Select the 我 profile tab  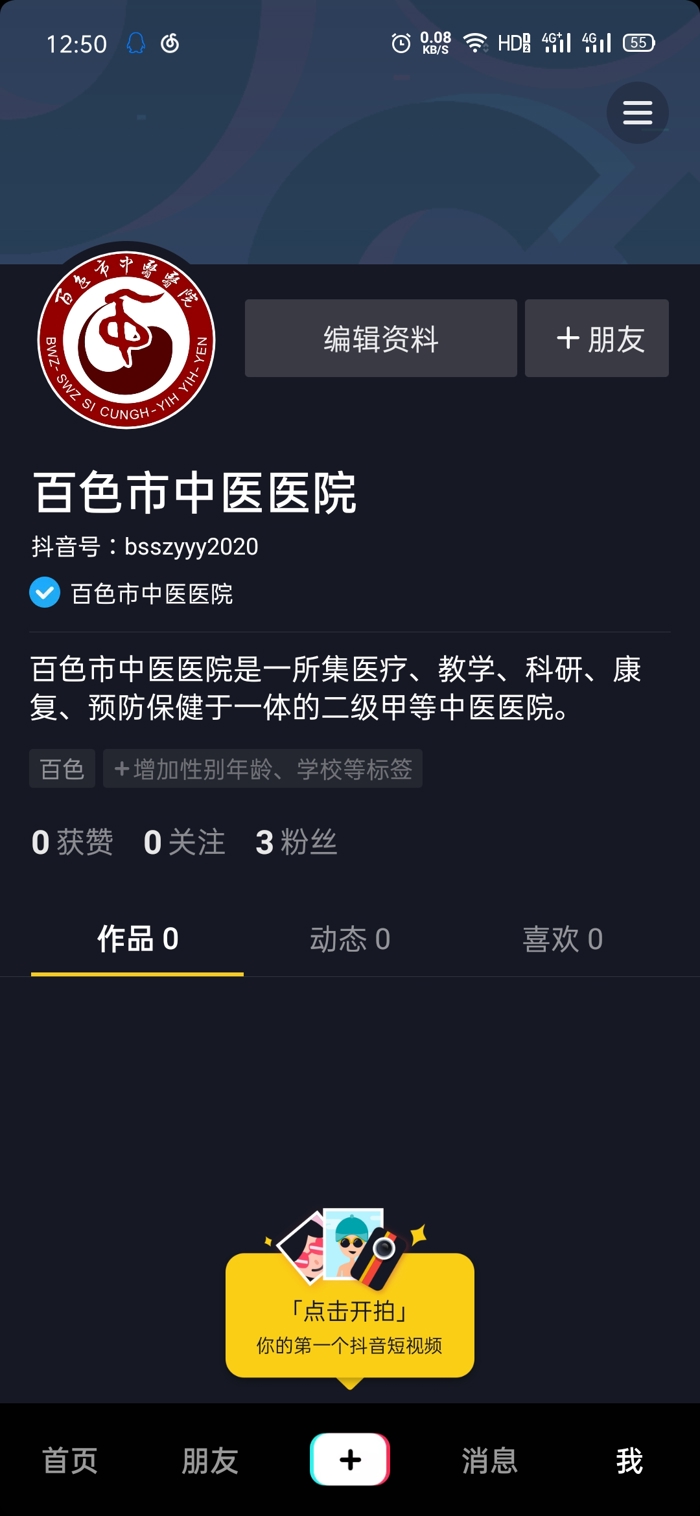point(629,1461)
